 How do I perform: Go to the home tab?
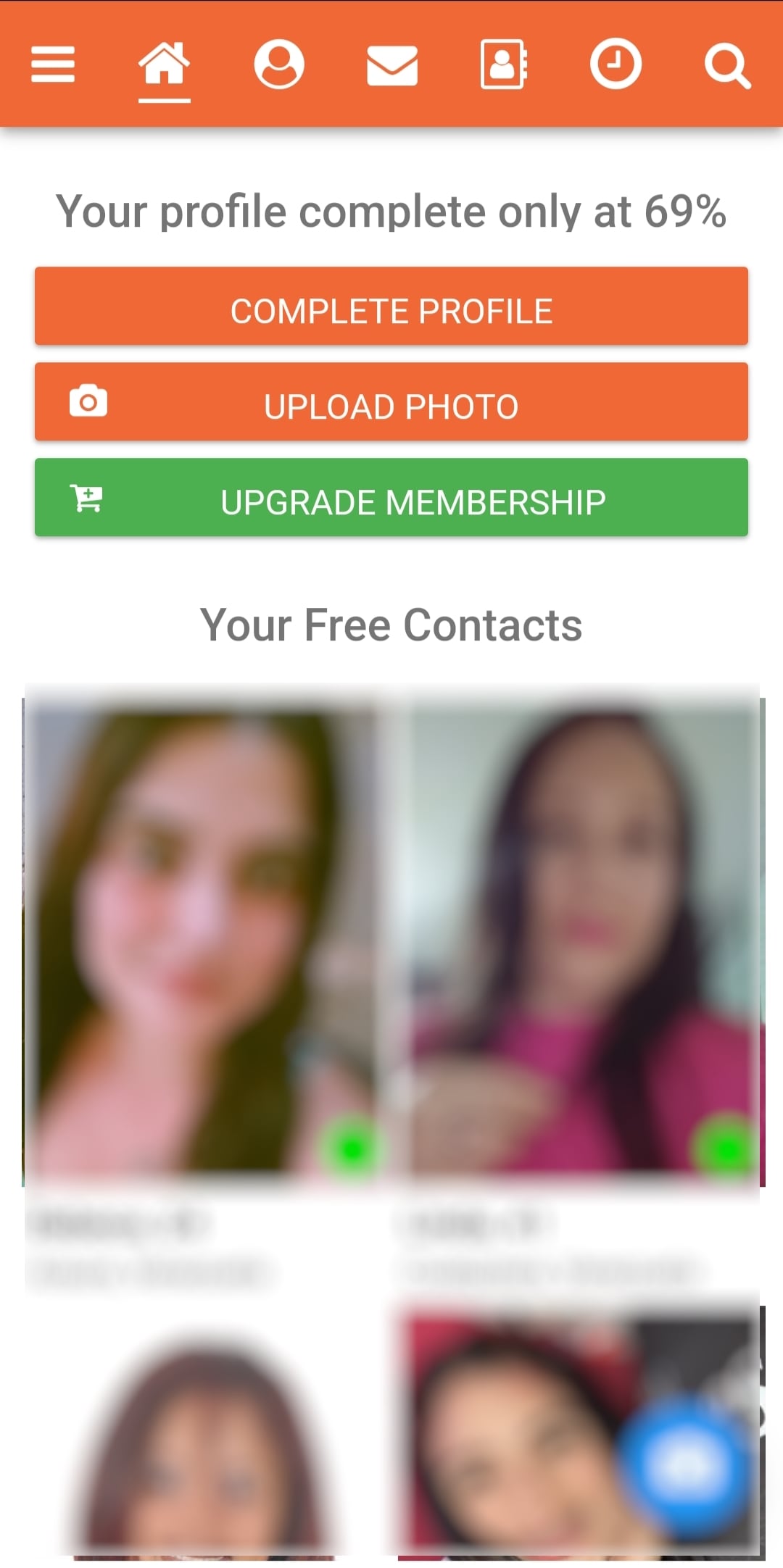[165, 64]
